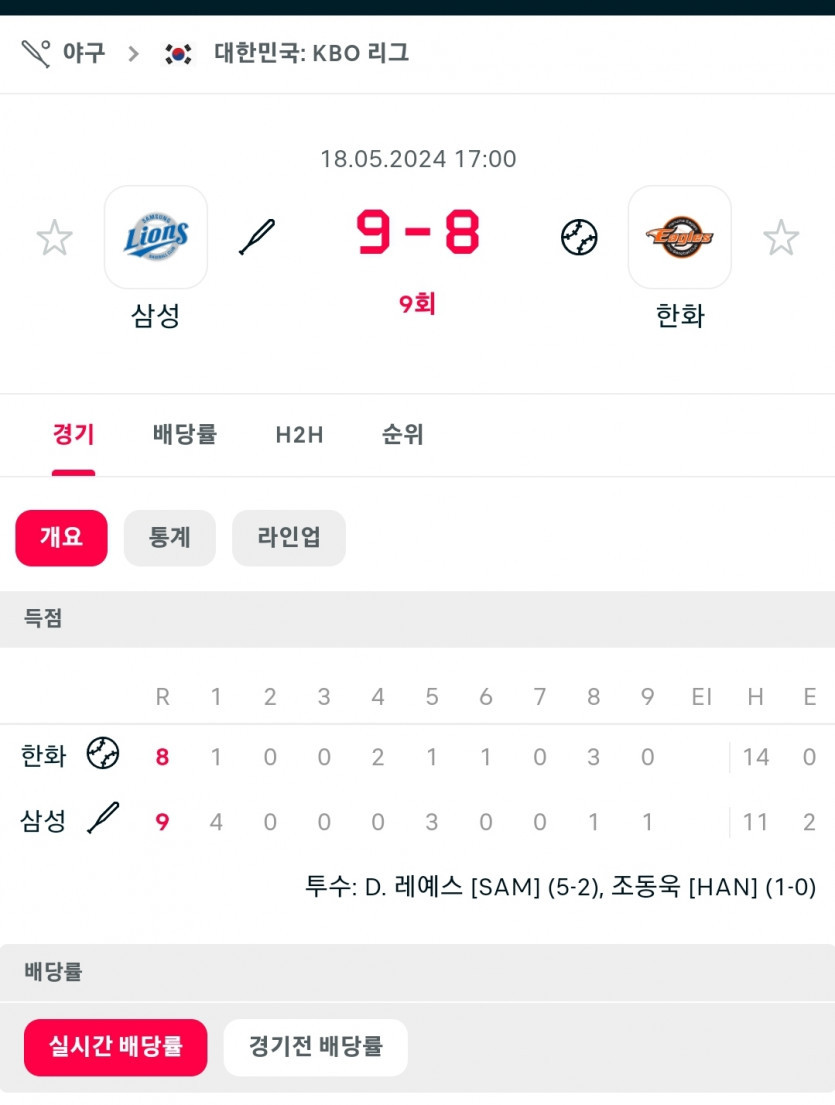This screenshot has width=835, height=1105.
Task: View the 라인업 section
Action: coord(289,538)
